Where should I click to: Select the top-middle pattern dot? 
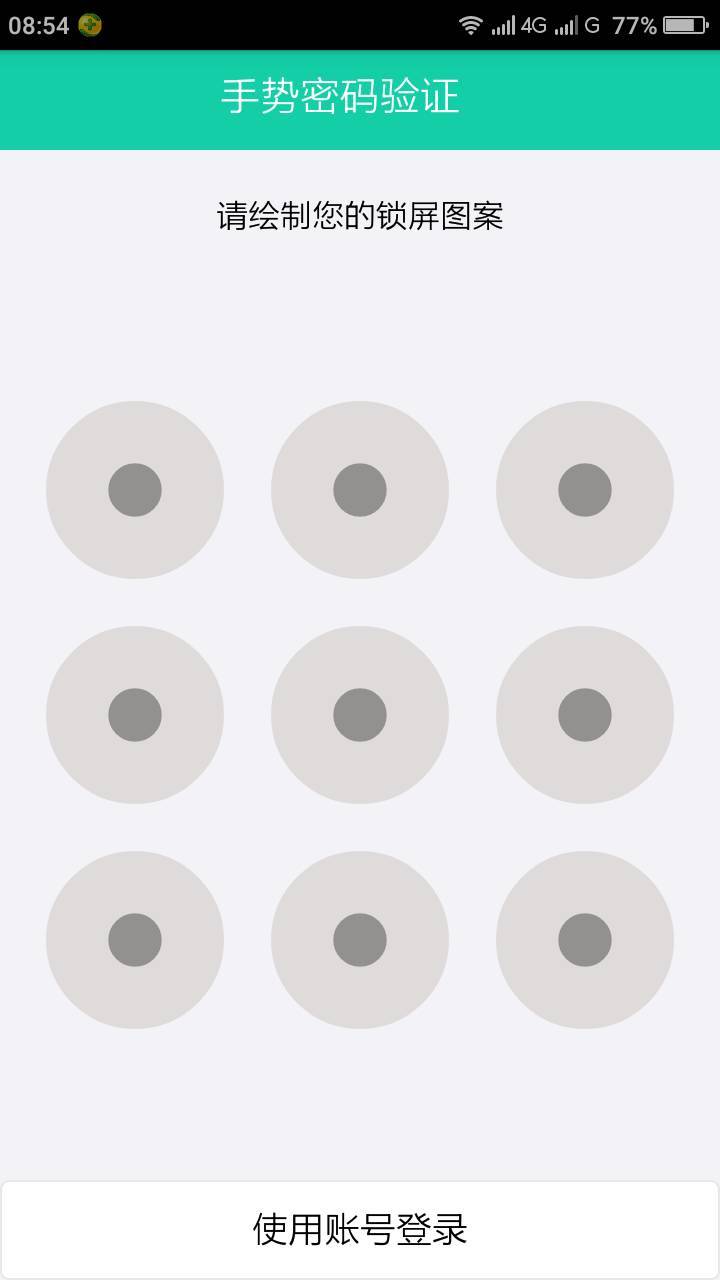[x=360, y=490]
